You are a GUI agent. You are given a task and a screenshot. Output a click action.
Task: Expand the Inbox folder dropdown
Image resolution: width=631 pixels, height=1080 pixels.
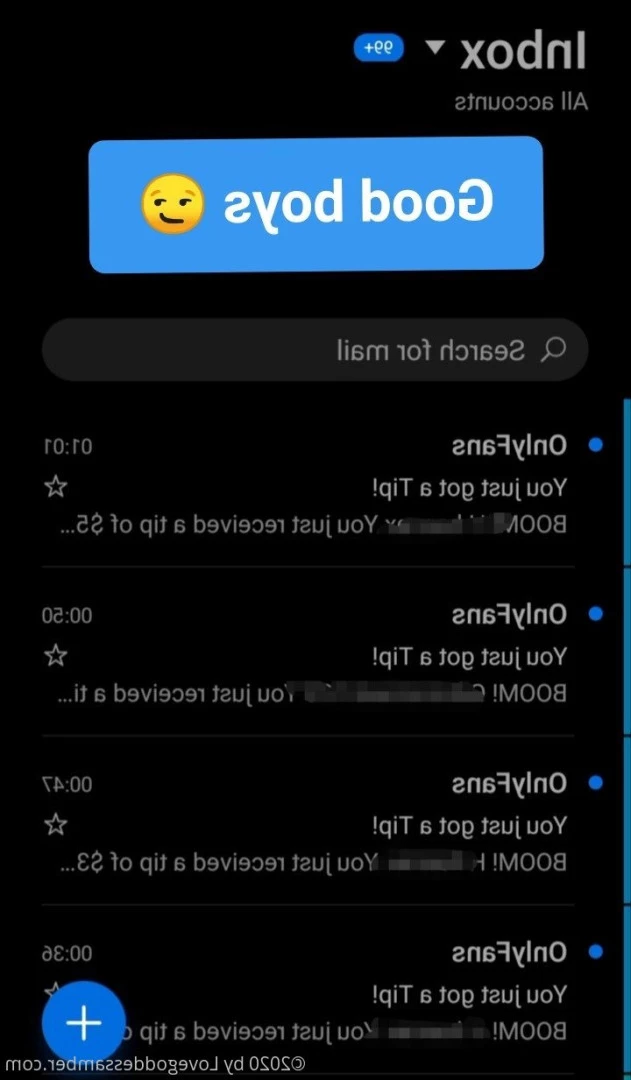point(435,48)
